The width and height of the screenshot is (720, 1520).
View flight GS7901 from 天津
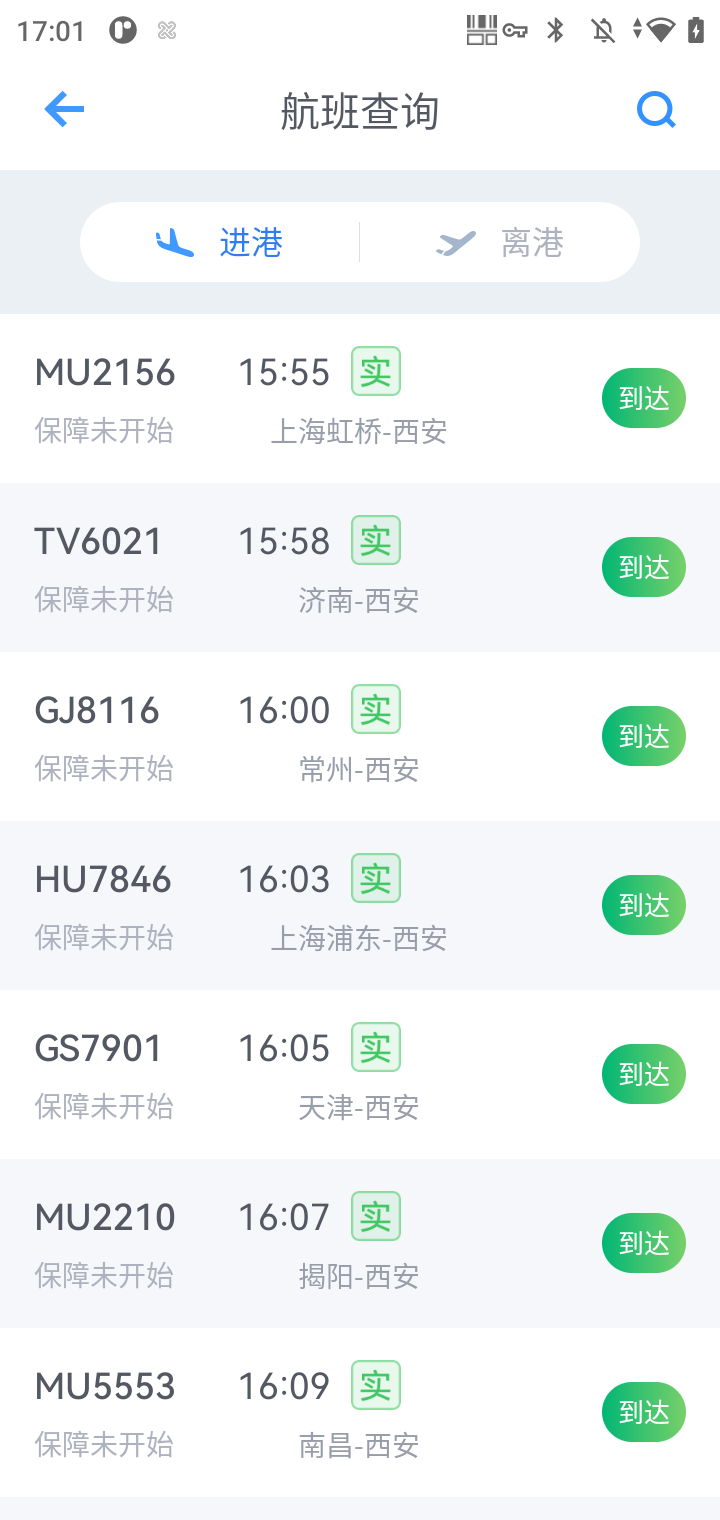pos(360,1075)
